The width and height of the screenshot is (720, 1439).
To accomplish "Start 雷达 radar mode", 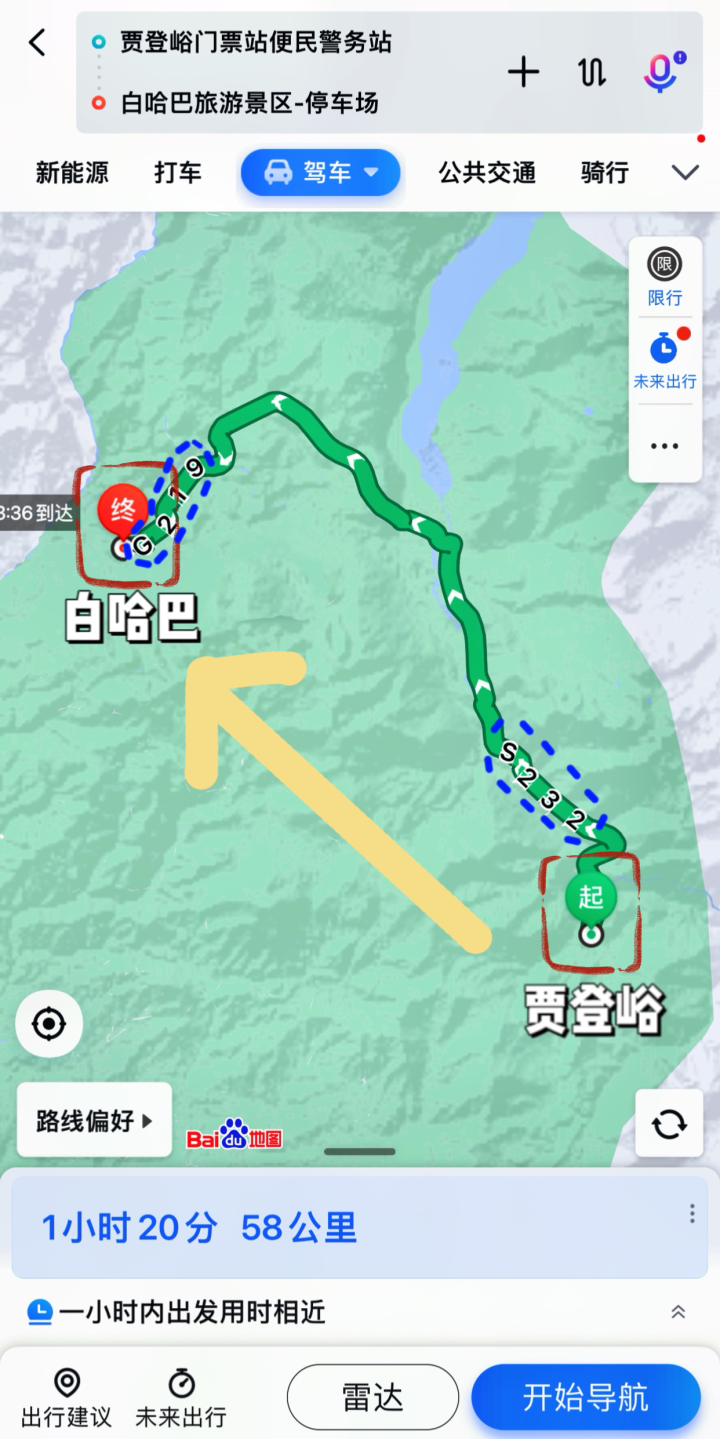I will pyautogui.click(x=372, y=1397).
